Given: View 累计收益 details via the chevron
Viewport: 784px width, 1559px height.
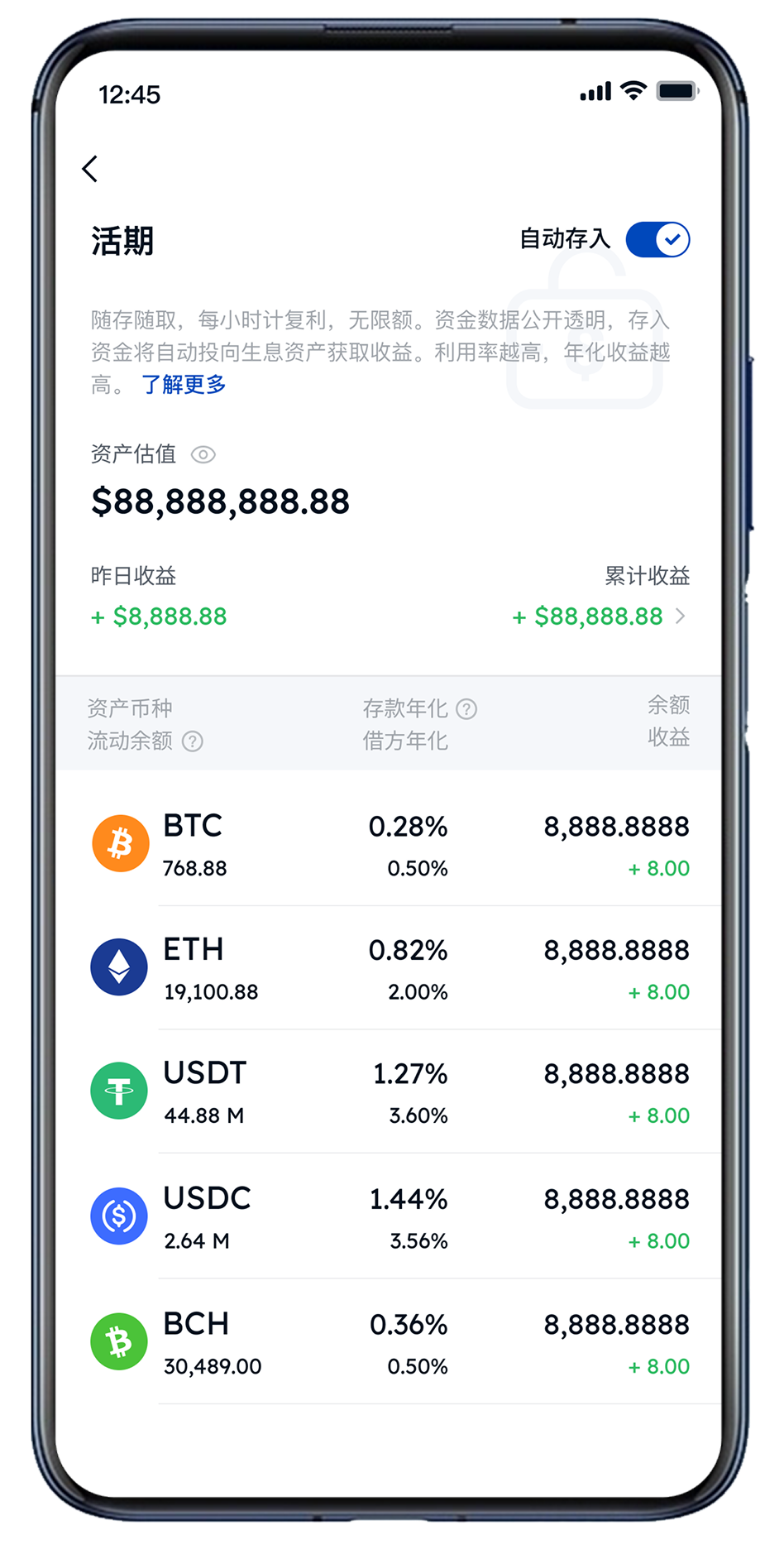Looking at the screenshot, I should 680,616.
